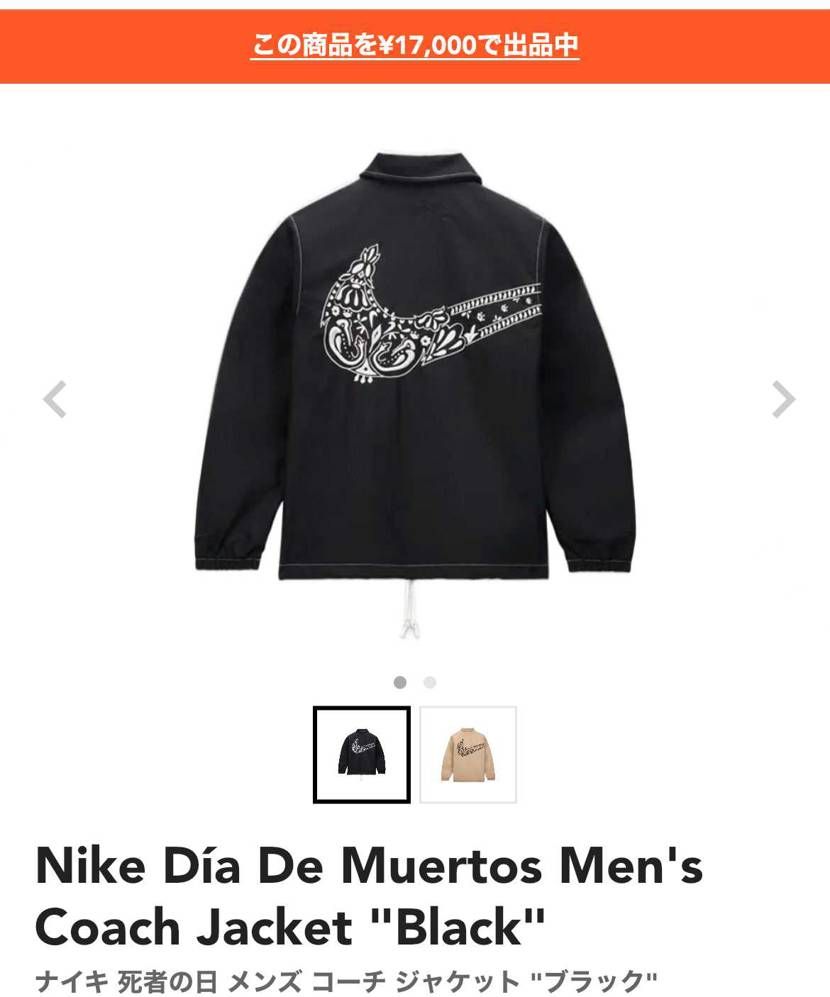Viewport: 830px width, 997px height.
Task: Select the beige jacket thumbnail
Action: (468, 754)
